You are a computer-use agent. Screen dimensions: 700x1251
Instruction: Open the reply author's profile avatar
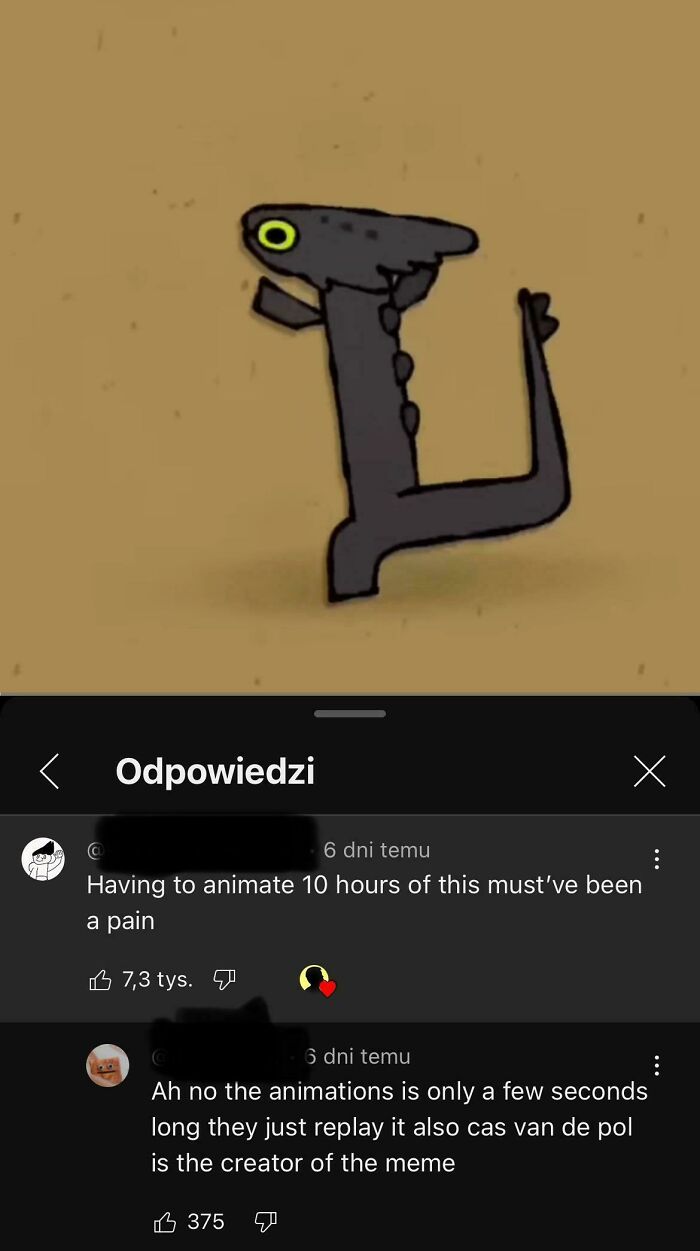click(x=108, y=1065)
